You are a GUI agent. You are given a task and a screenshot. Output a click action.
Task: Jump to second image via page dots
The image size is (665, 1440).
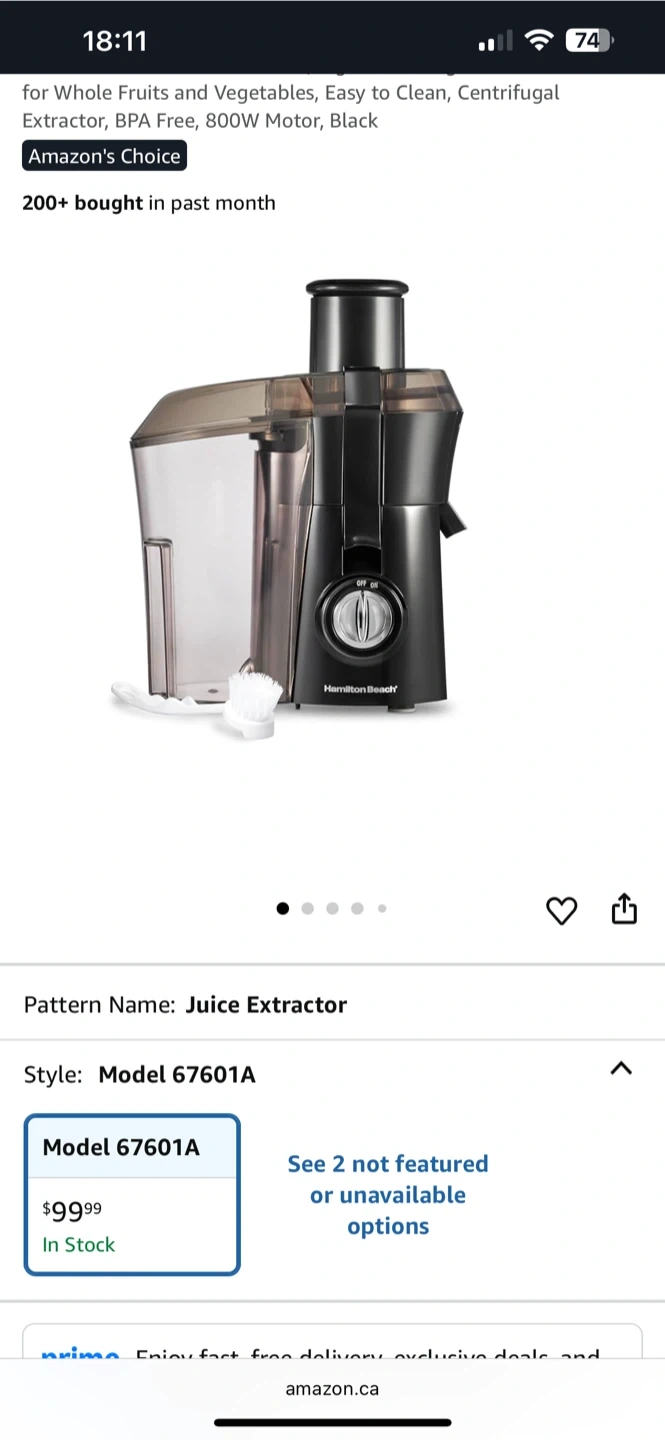coord(307,909)
